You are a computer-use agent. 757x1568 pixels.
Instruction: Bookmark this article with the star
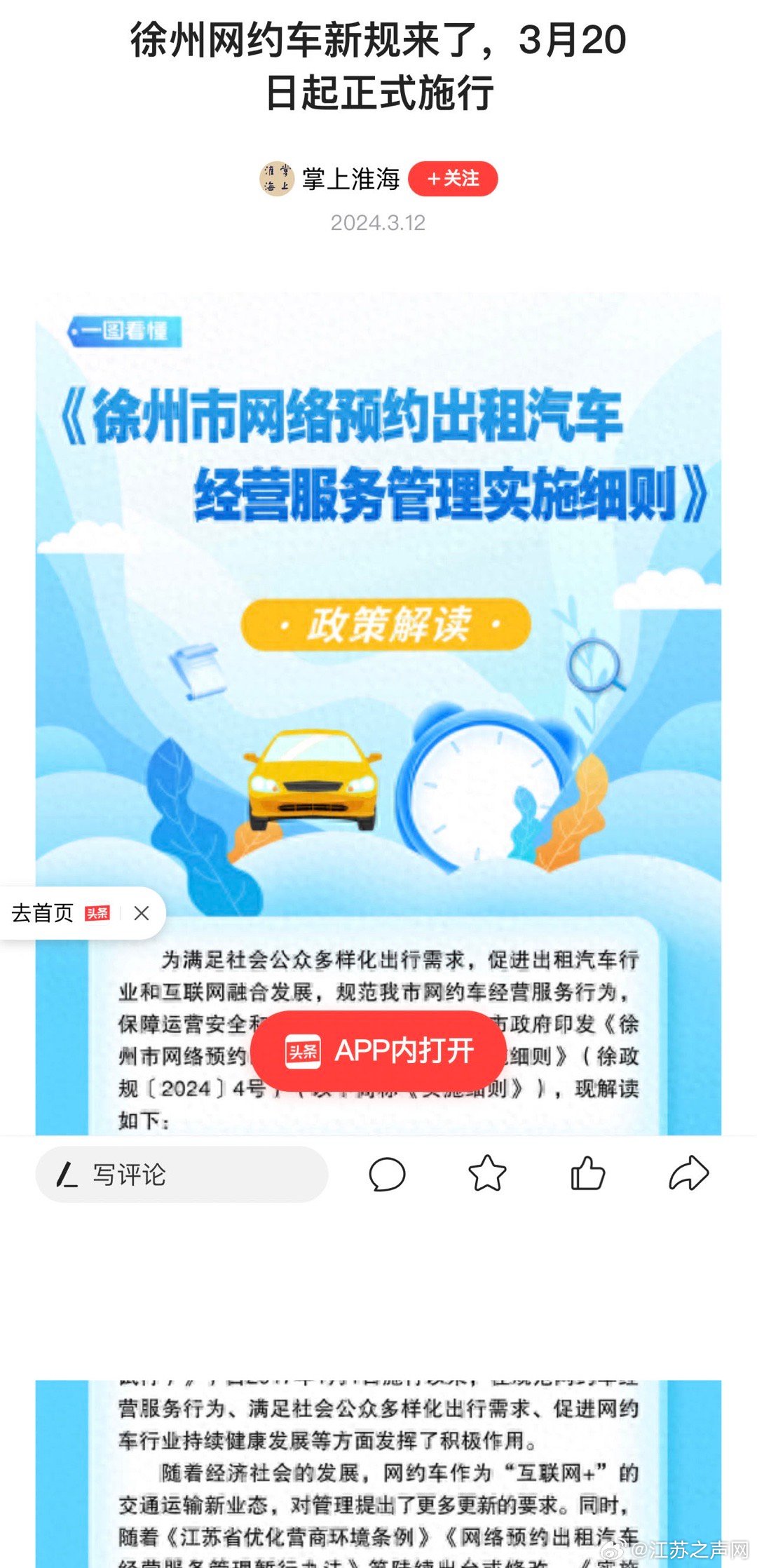(487, 1175)
